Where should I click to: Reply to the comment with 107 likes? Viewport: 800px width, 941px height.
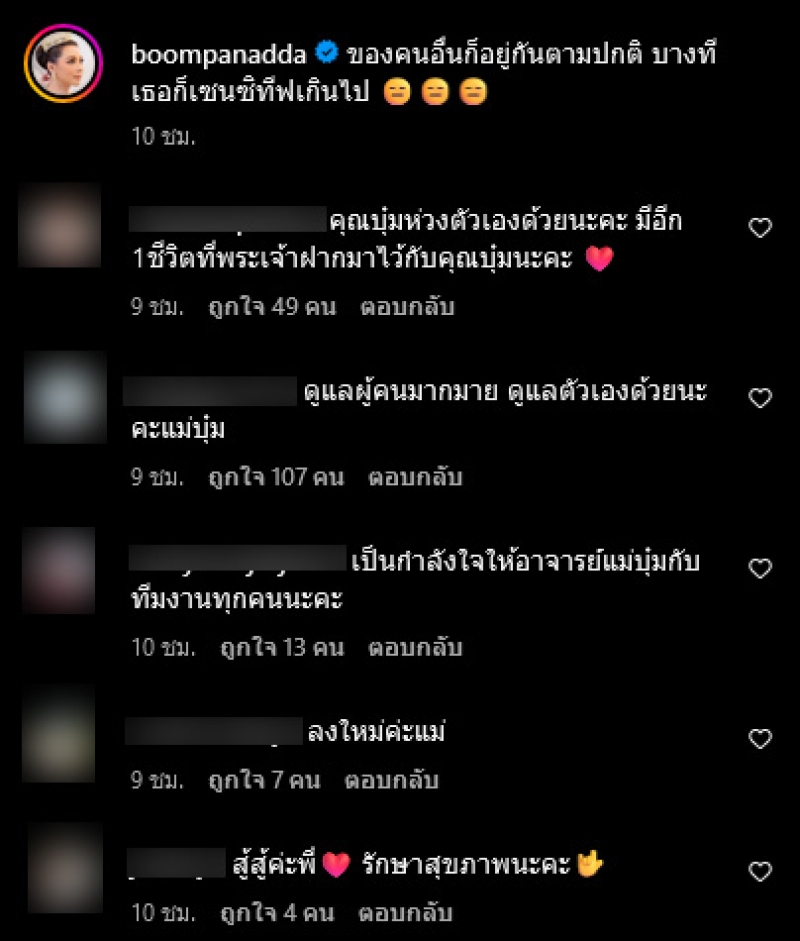(x=415, y=477)
